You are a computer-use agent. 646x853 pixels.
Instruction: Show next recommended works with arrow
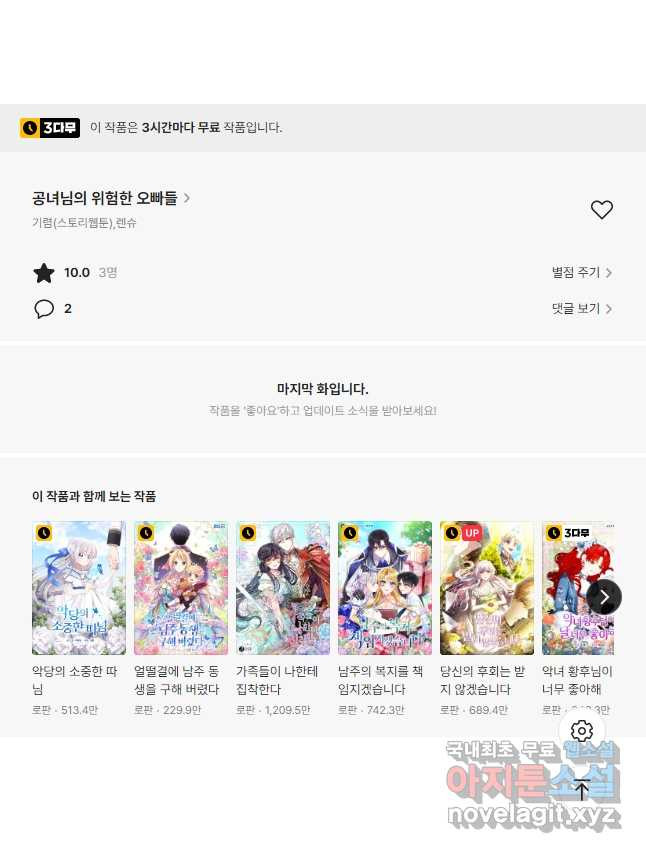click(x=603, y=597)
